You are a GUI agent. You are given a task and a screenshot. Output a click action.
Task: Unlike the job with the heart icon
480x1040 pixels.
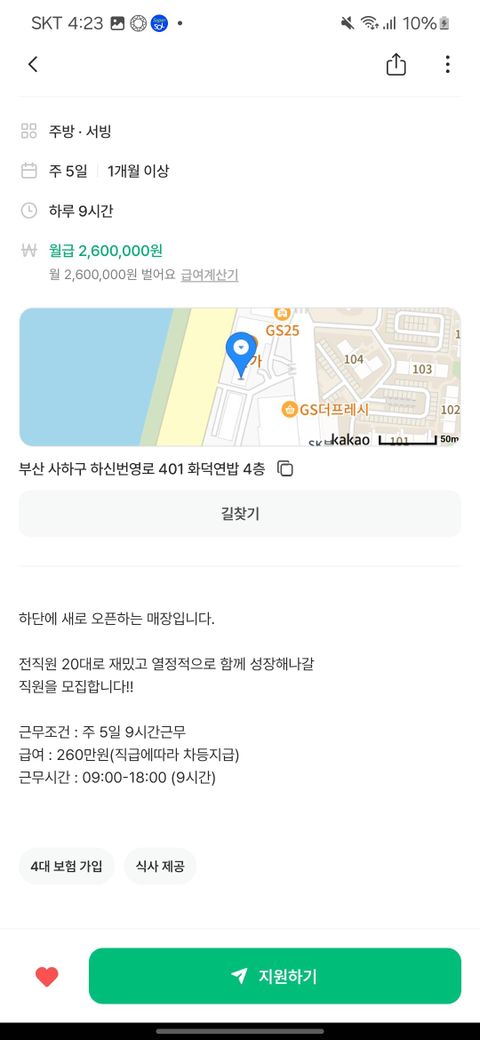(46, 976)
